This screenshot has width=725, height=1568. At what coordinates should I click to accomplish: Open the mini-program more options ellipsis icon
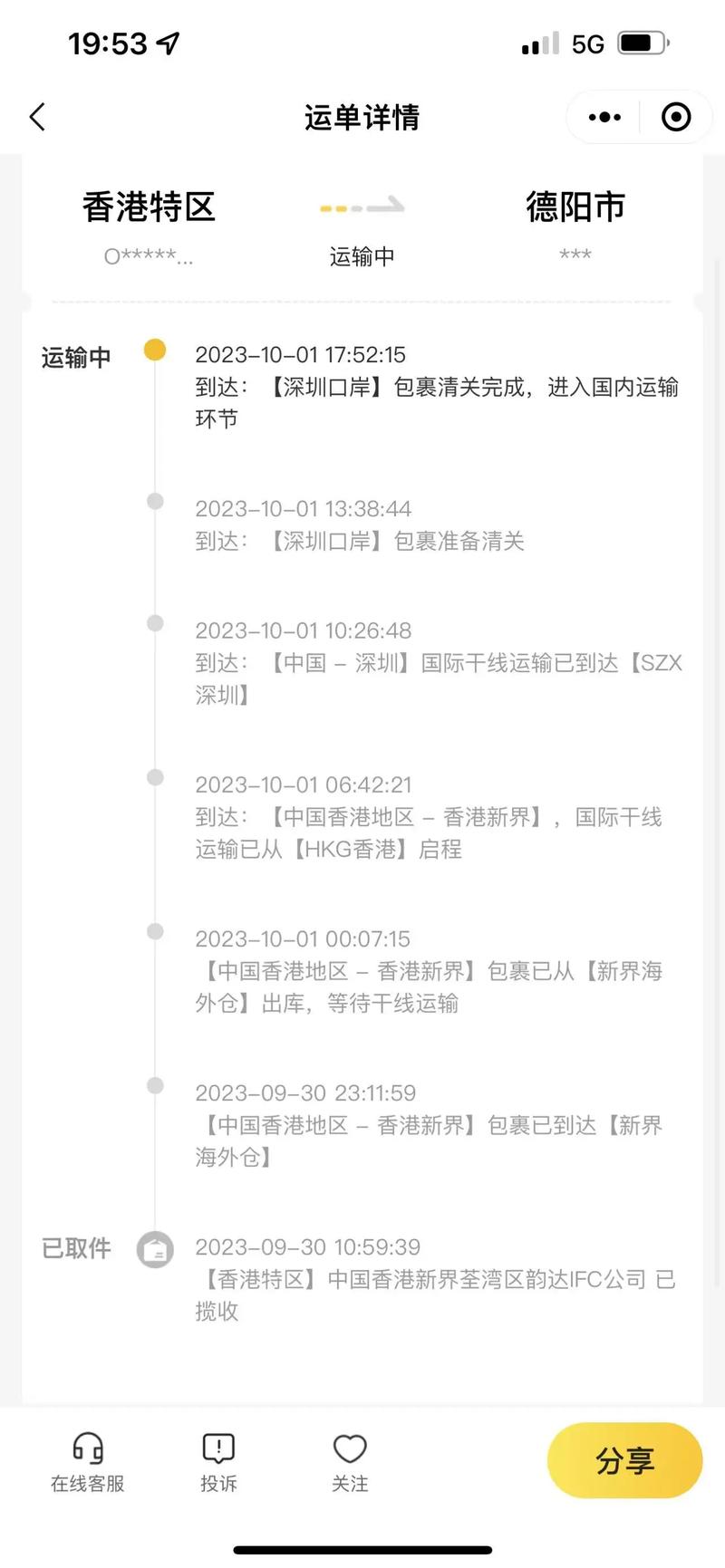(x=602, y=117)
